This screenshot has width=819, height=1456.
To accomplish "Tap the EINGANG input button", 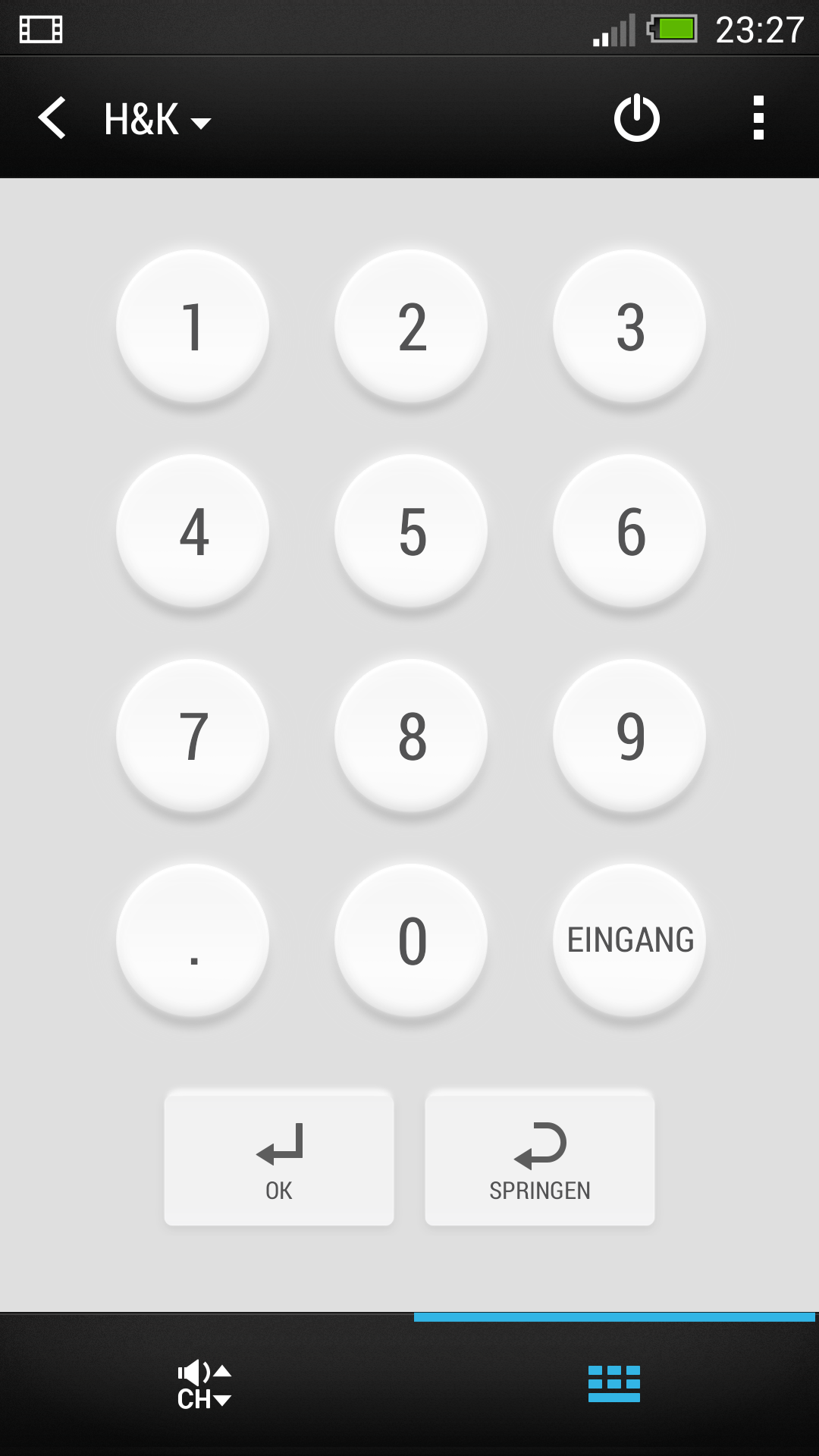I will tap(629, 940).
